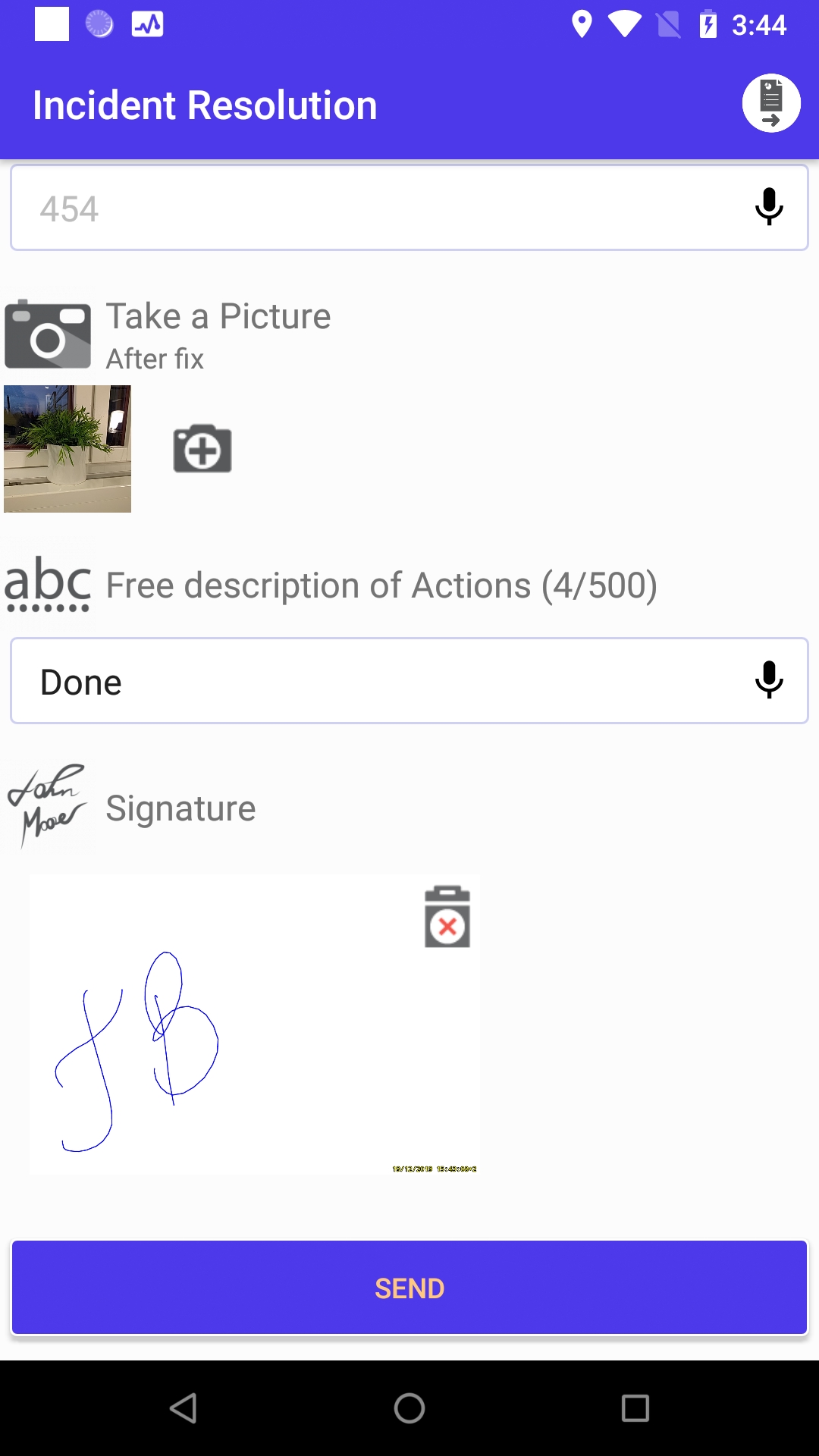
Task: Add another photo with camera plus icon
Action: coord(202,449)
